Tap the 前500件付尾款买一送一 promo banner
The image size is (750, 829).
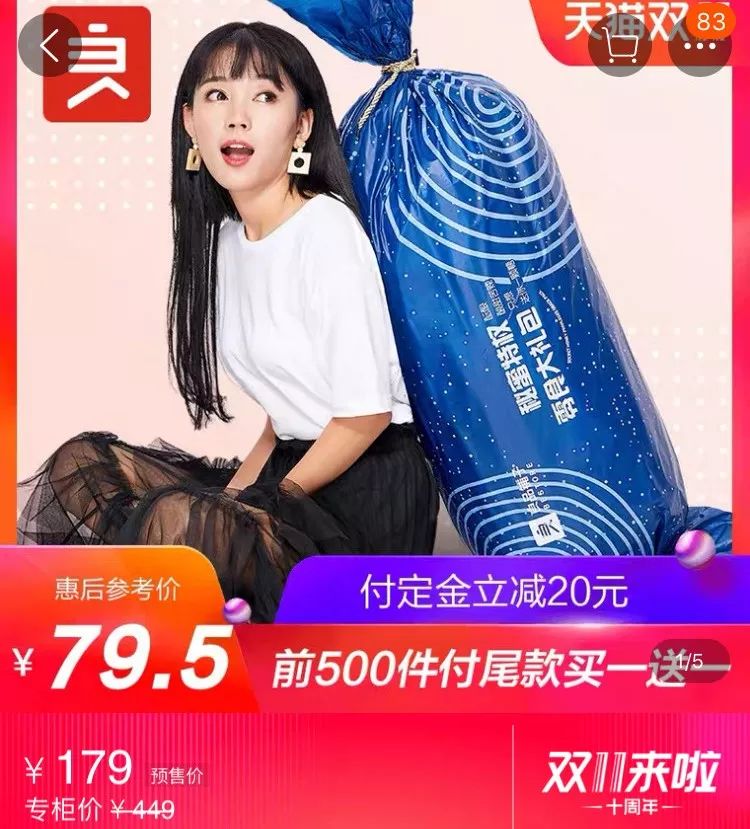[x=470, y=665]
